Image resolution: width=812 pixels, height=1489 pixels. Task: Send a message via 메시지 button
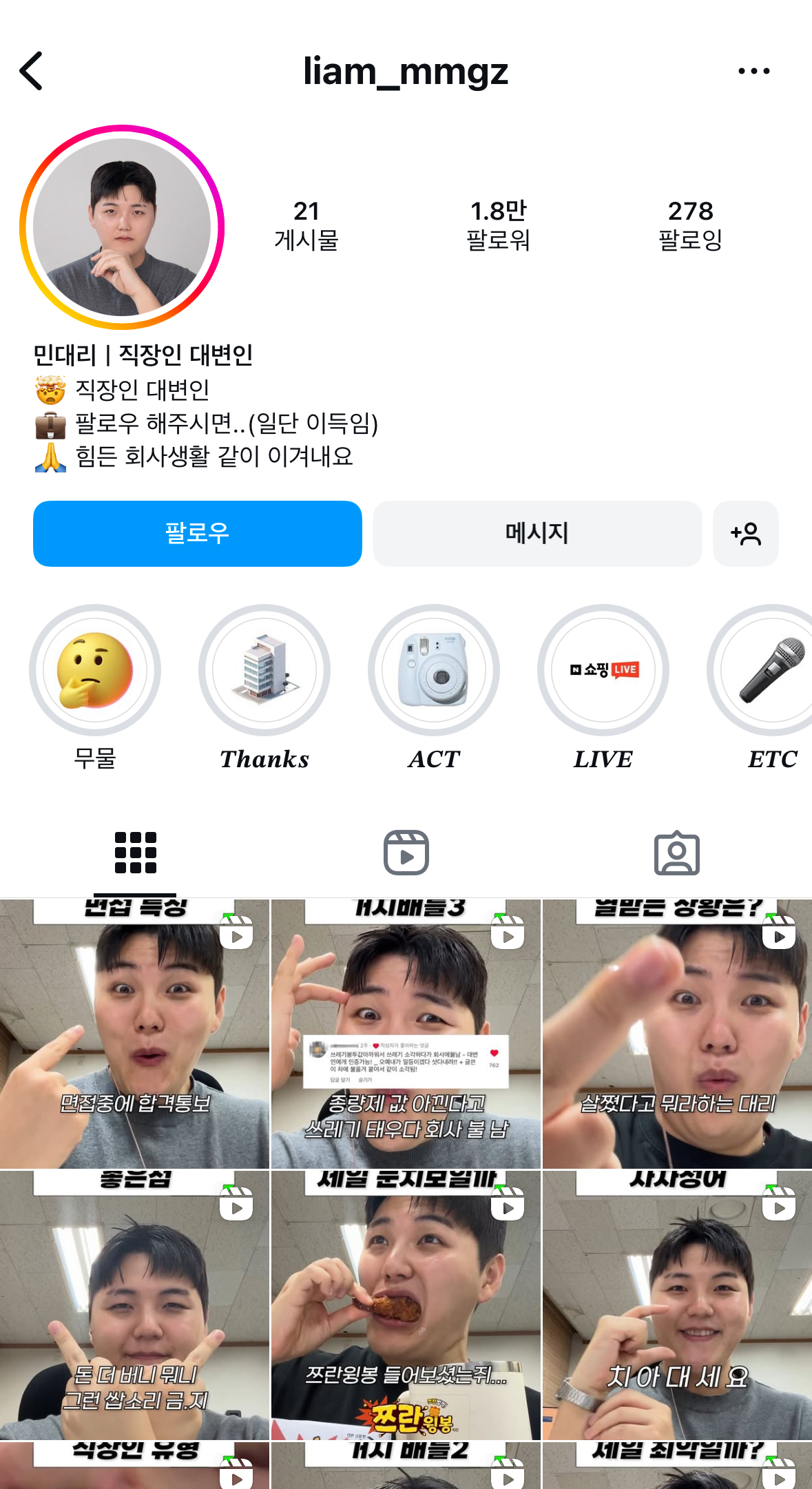(x=537, y=534)
